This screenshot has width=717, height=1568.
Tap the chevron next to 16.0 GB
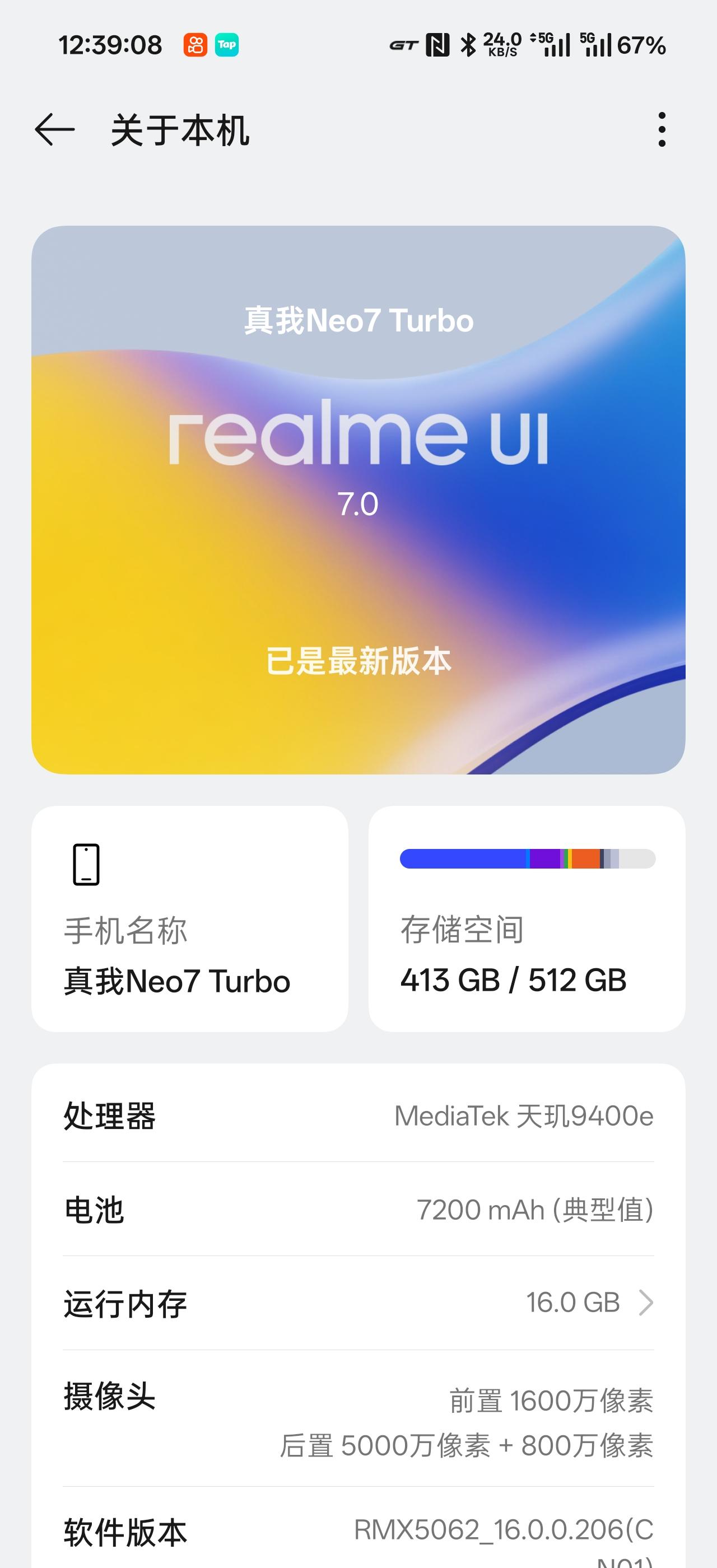(648, 1303)
